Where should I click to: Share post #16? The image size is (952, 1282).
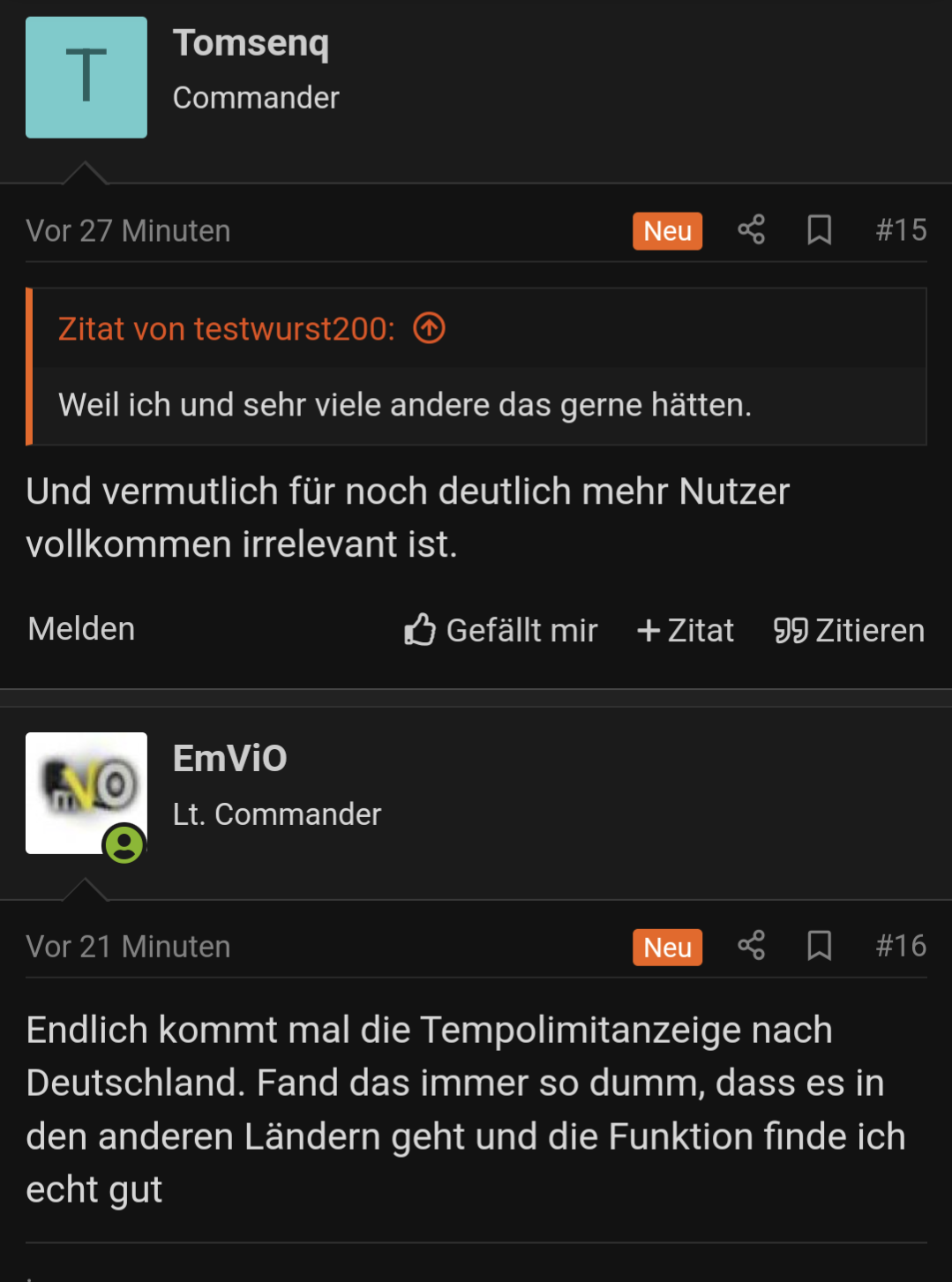[751, 946]
